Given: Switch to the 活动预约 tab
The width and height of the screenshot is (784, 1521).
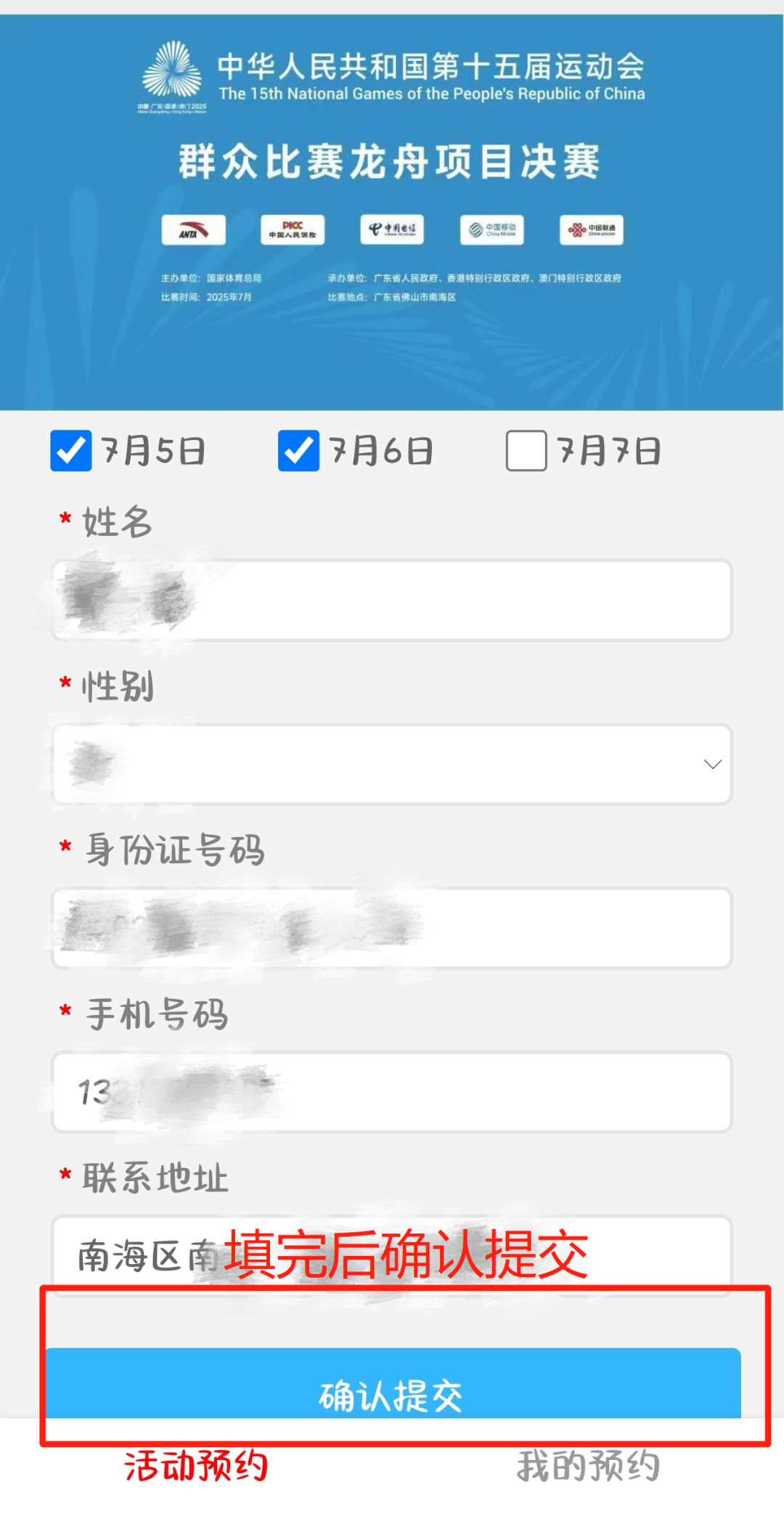Looking at the screenshot, I should (196, 1466).
